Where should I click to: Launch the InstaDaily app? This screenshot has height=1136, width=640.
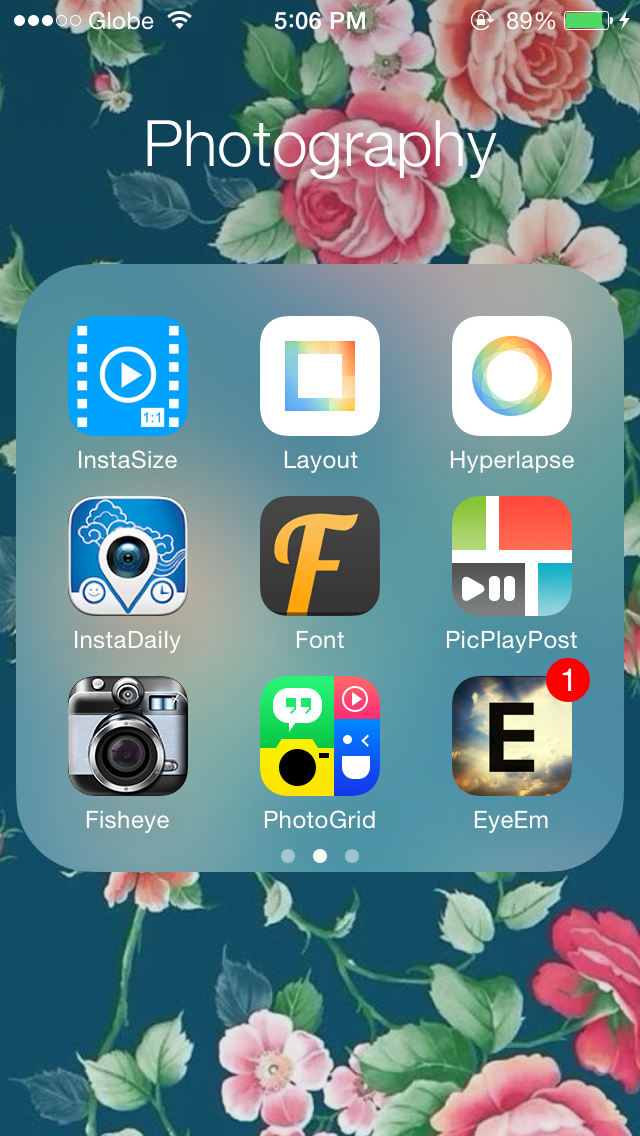pyautogui.click(x=127, y=556)
